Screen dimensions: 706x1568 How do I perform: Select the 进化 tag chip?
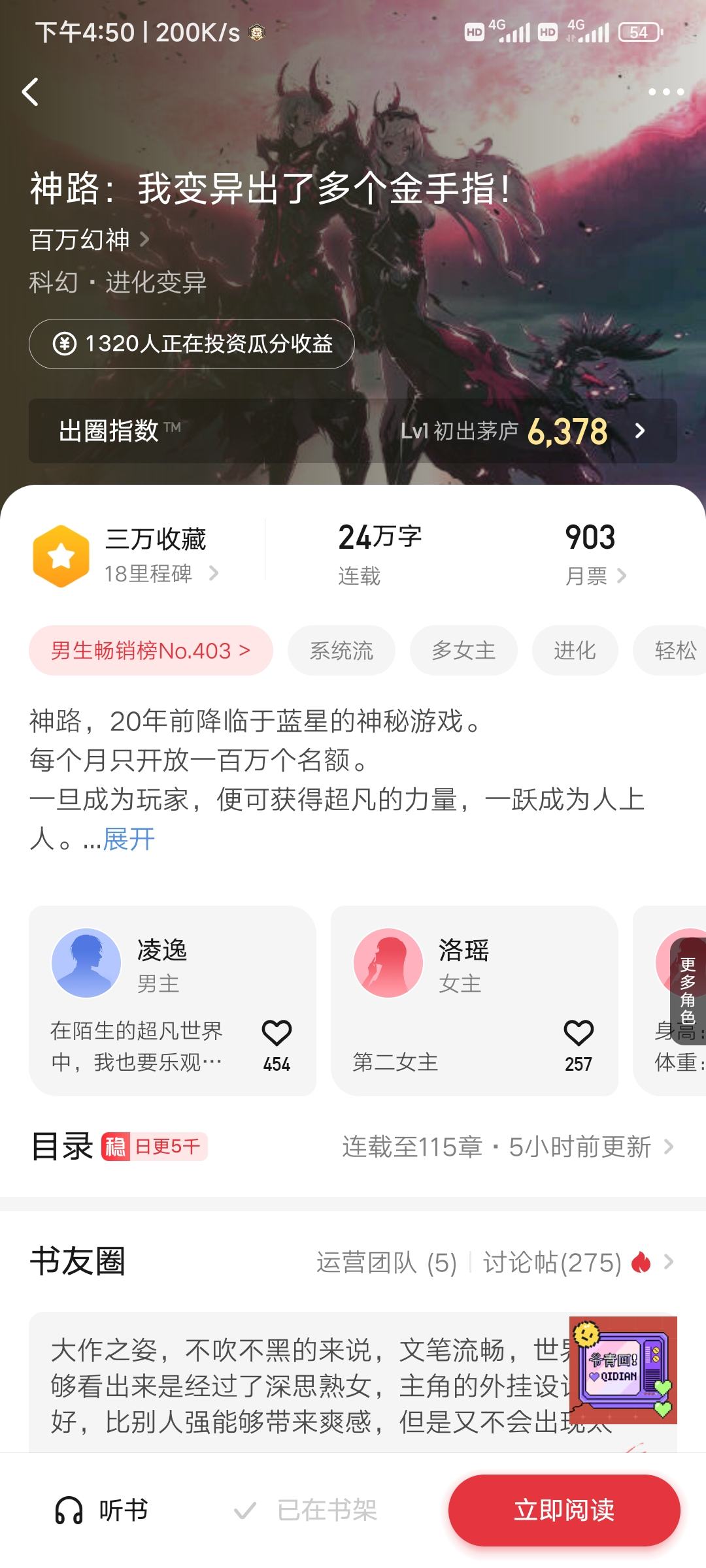(x=575, y=651)
